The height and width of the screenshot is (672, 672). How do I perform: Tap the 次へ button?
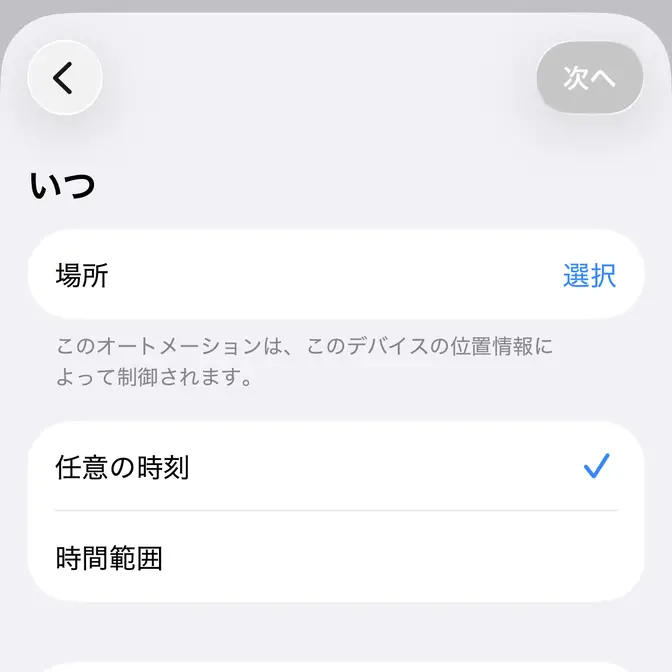[x=589, y=77]
